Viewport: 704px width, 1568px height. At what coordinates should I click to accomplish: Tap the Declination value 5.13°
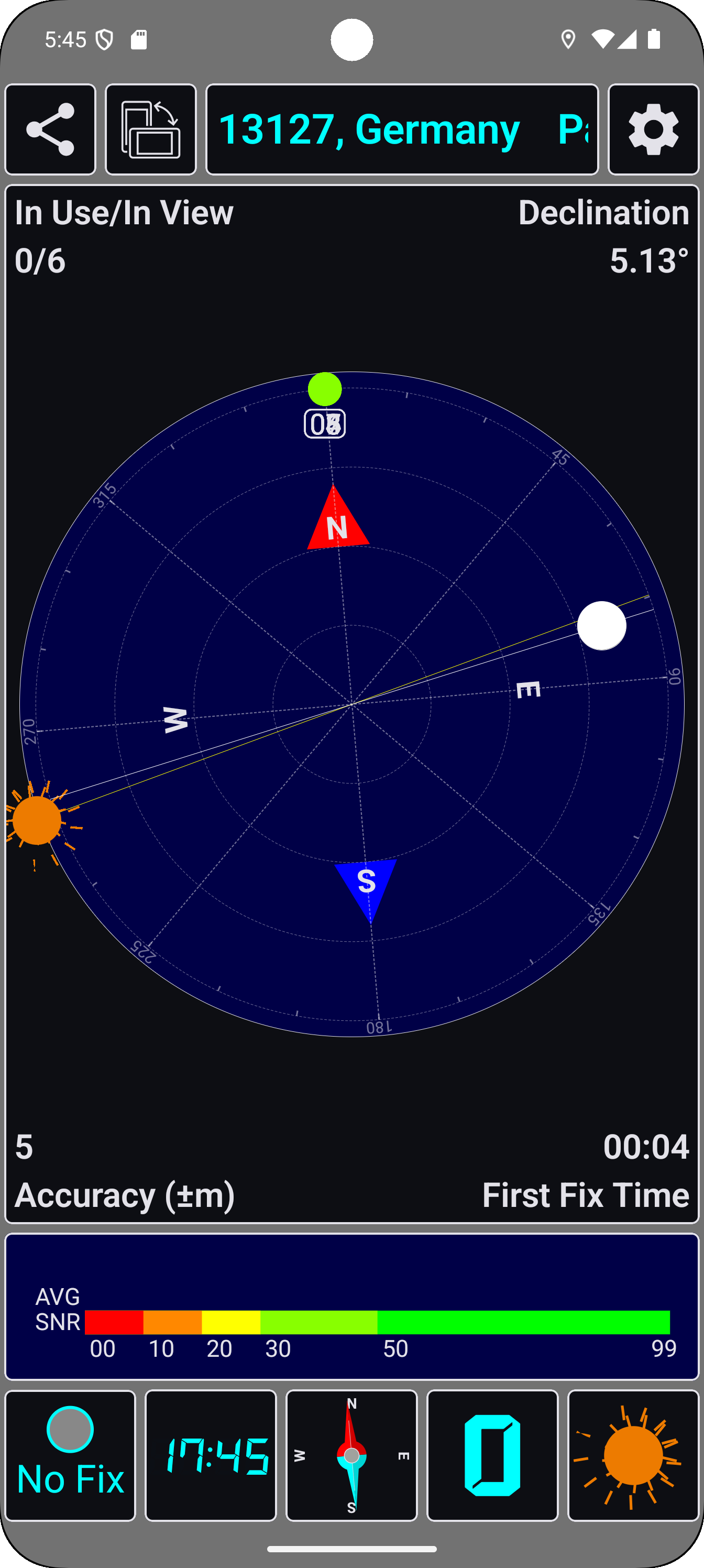649,259
